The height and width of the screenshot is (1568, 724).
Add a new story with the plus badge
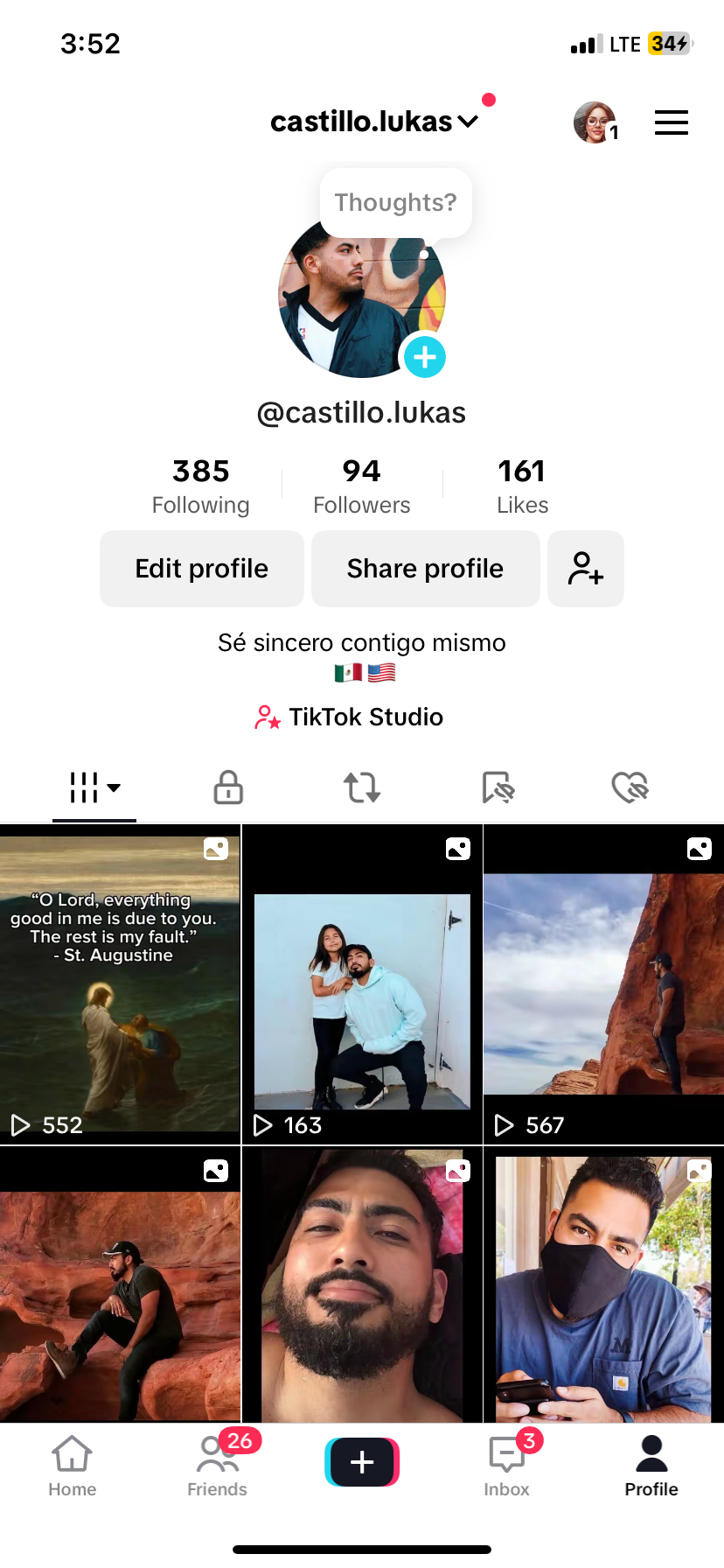[x=424, y=357]
